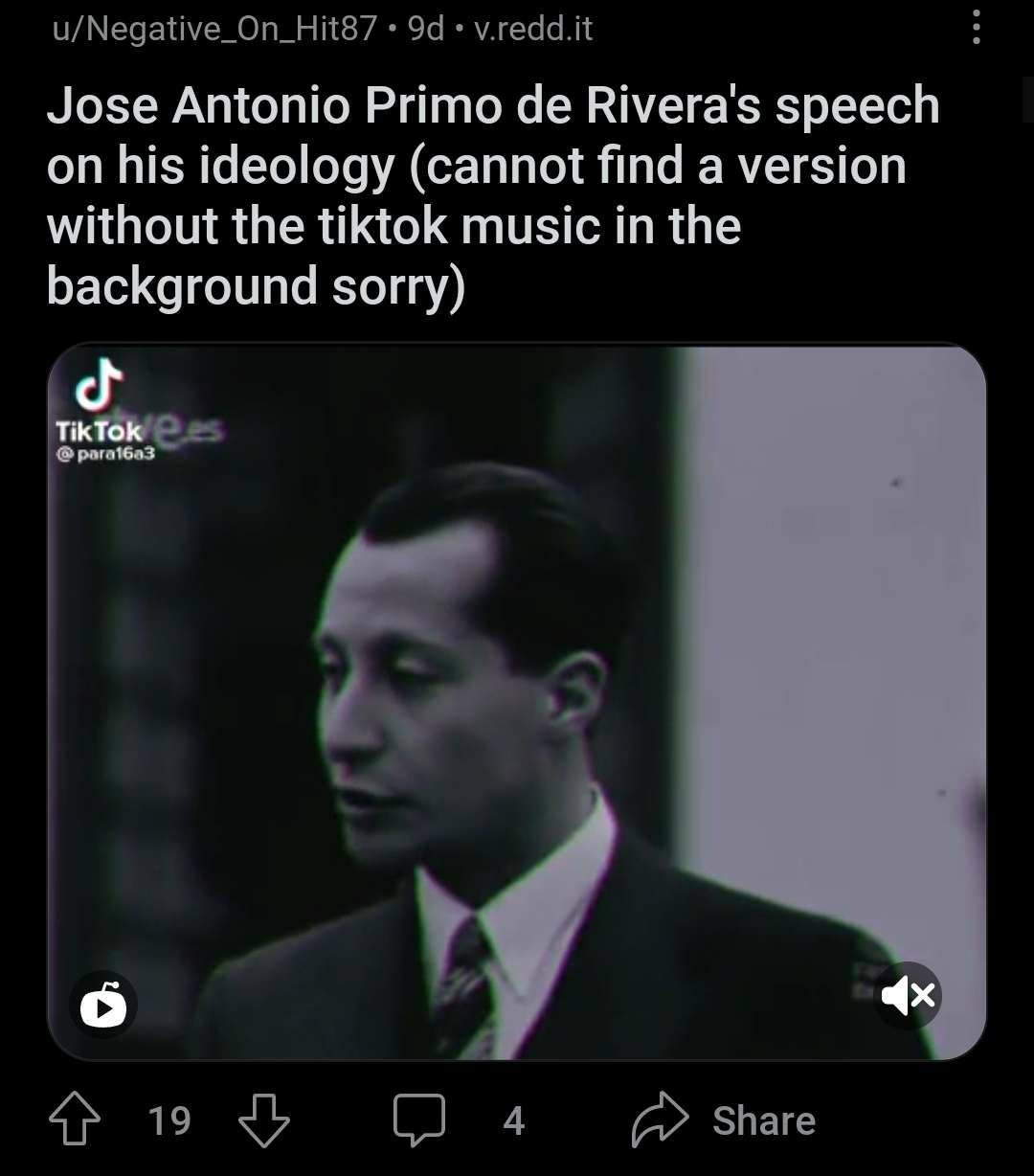Tap the video type icon on player
Viewport: 1034px width, 1176px height.
[103, 1006]
